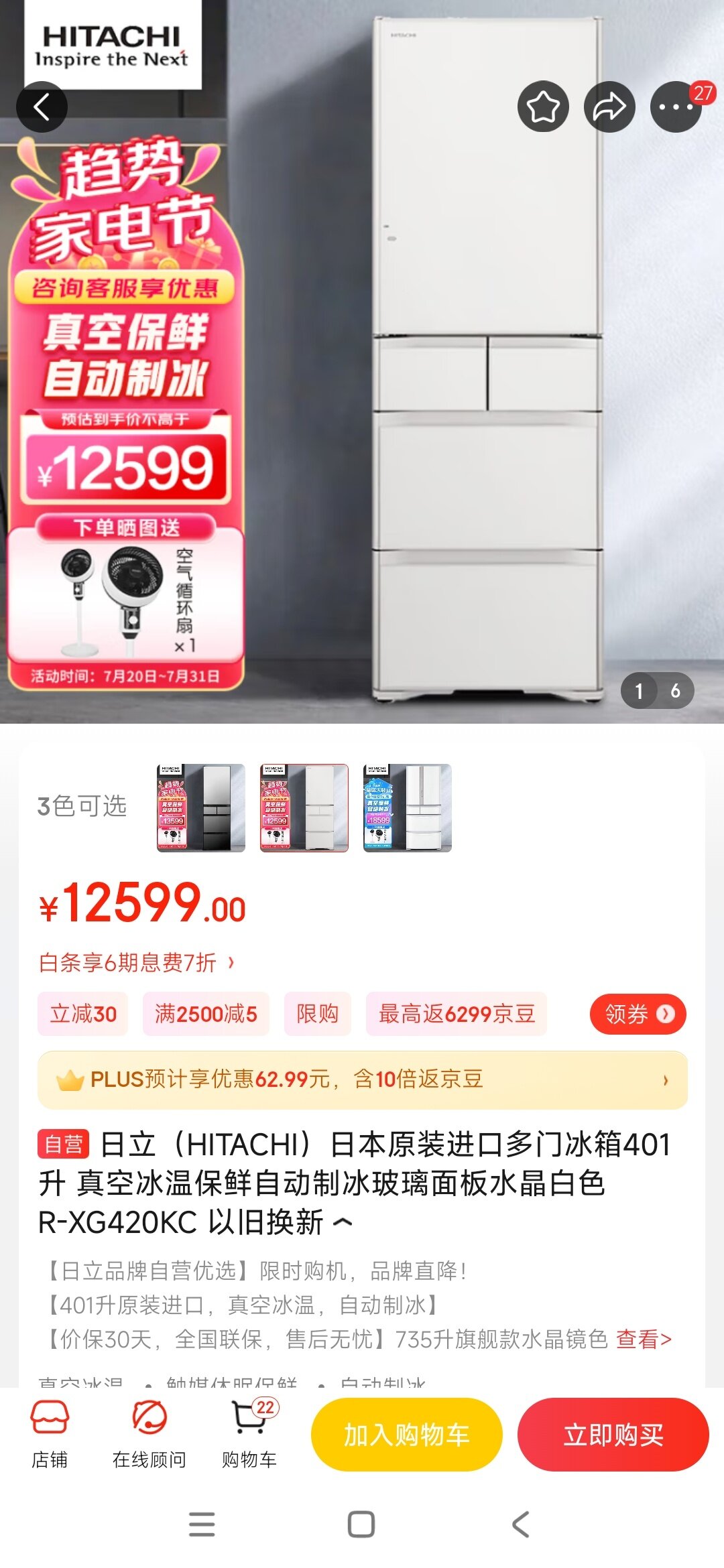Viewport: 724px width, 1568px height.
Task: Collapse the product title with the caret
Action: pyautogui.click(x=343, y=1222)
